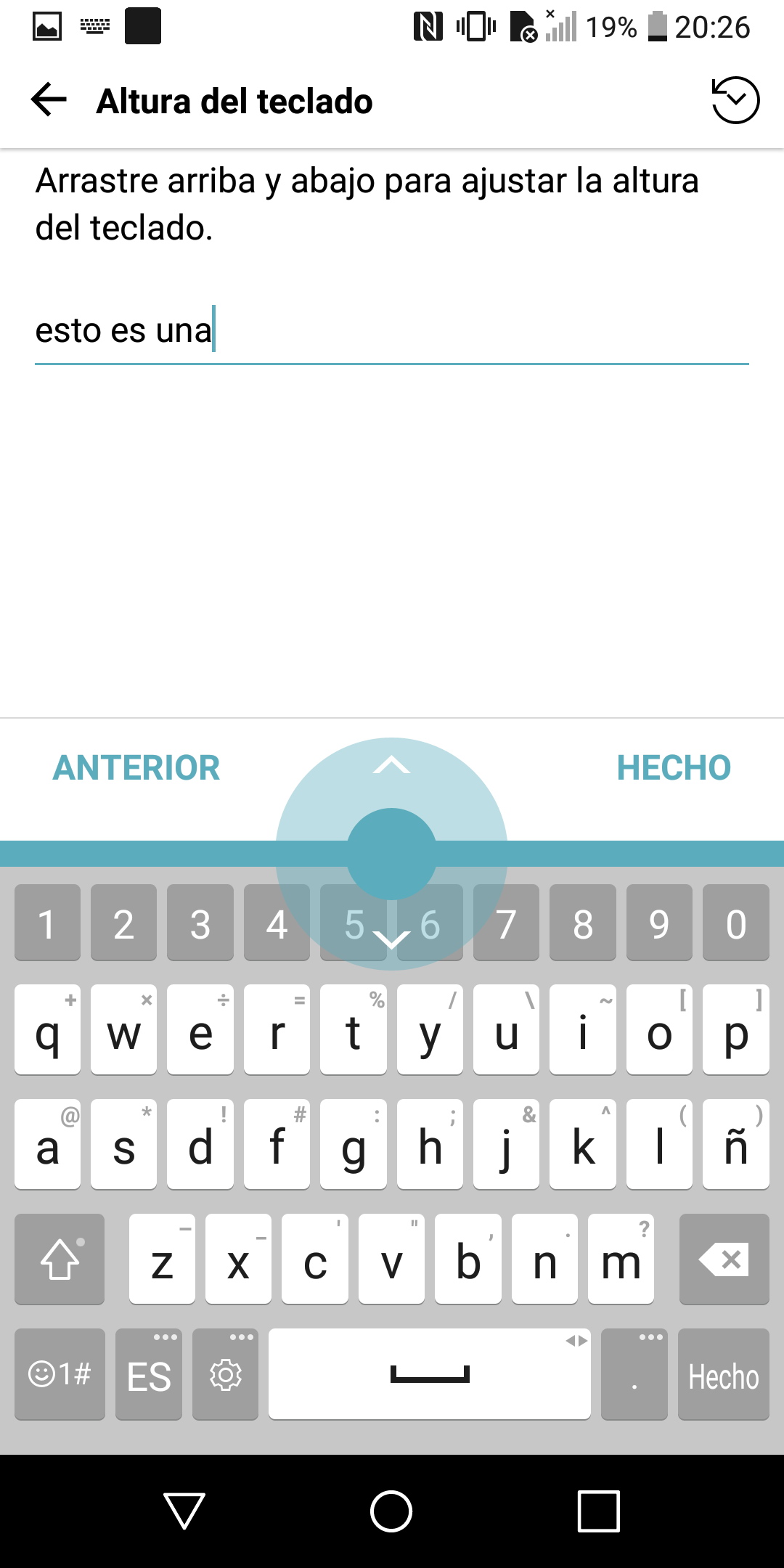
Task: Tap the keyboard's Hecho key
Action: click(x=724, y=1373)
